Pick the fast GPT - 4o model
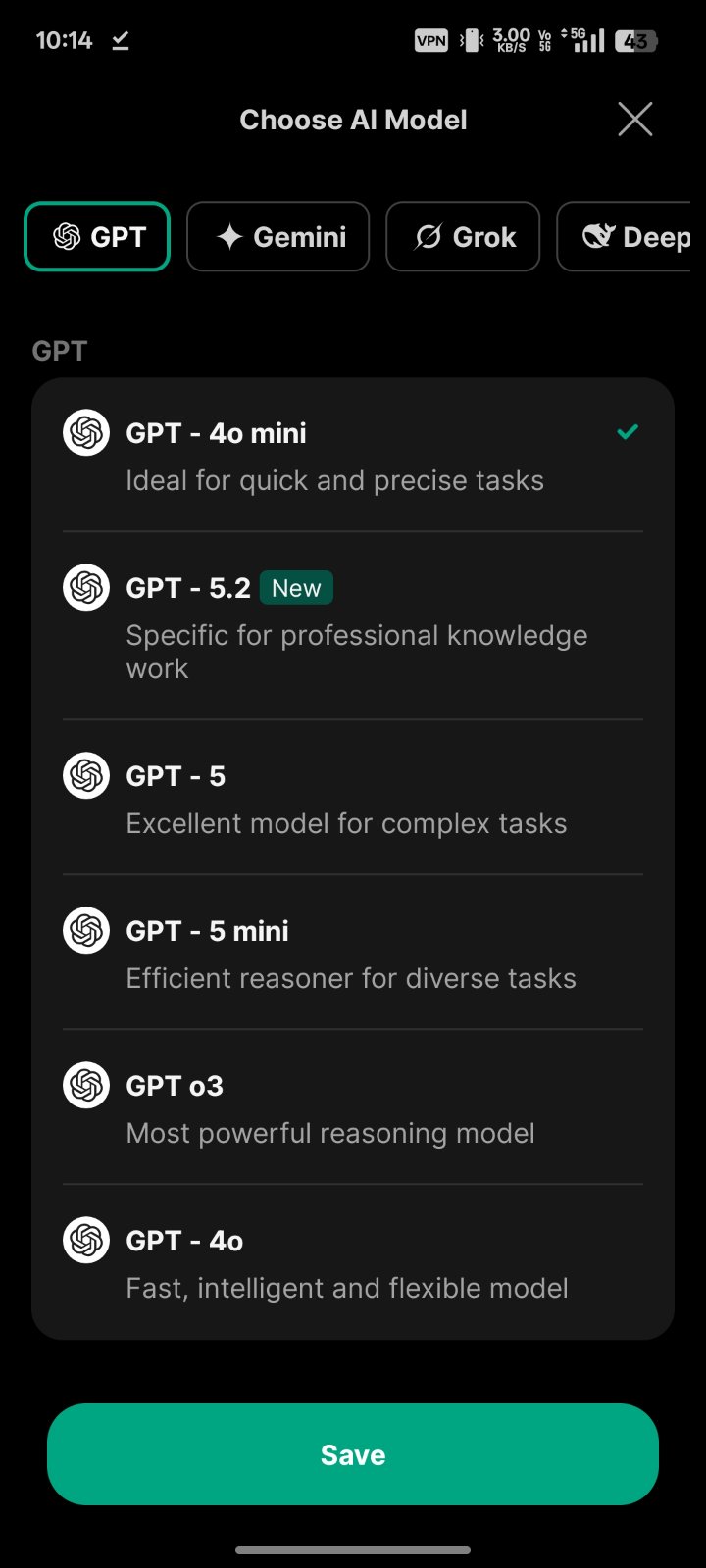Image resolution: width=706 pixels, height=1568 pixels. (x=352, y=1263)
